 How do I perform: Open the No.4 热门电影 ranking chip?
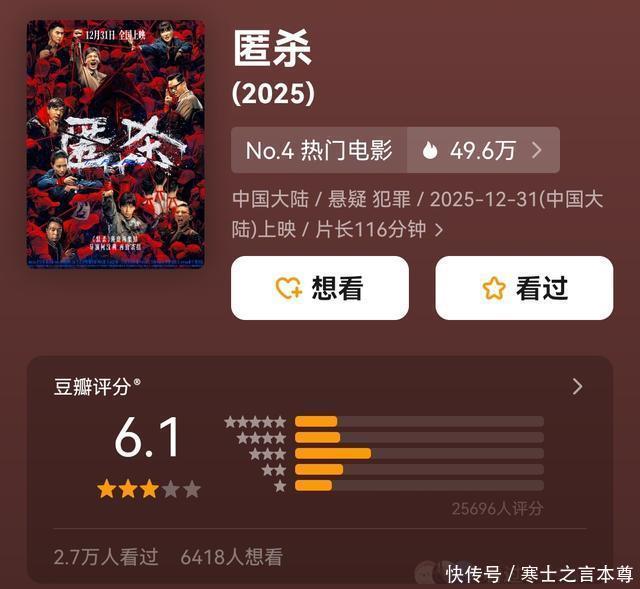319,150
